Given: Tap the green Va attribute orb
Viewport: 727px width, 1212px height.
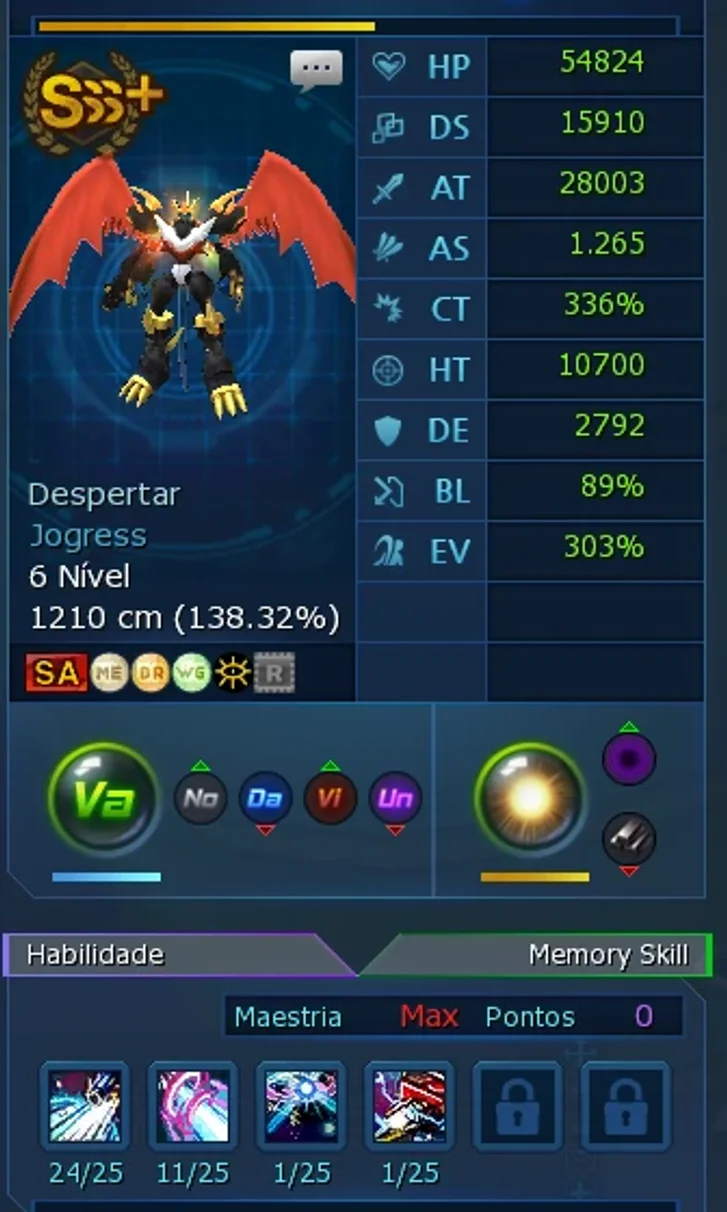Looking at the screenshot, I should [x=104, y=799].
